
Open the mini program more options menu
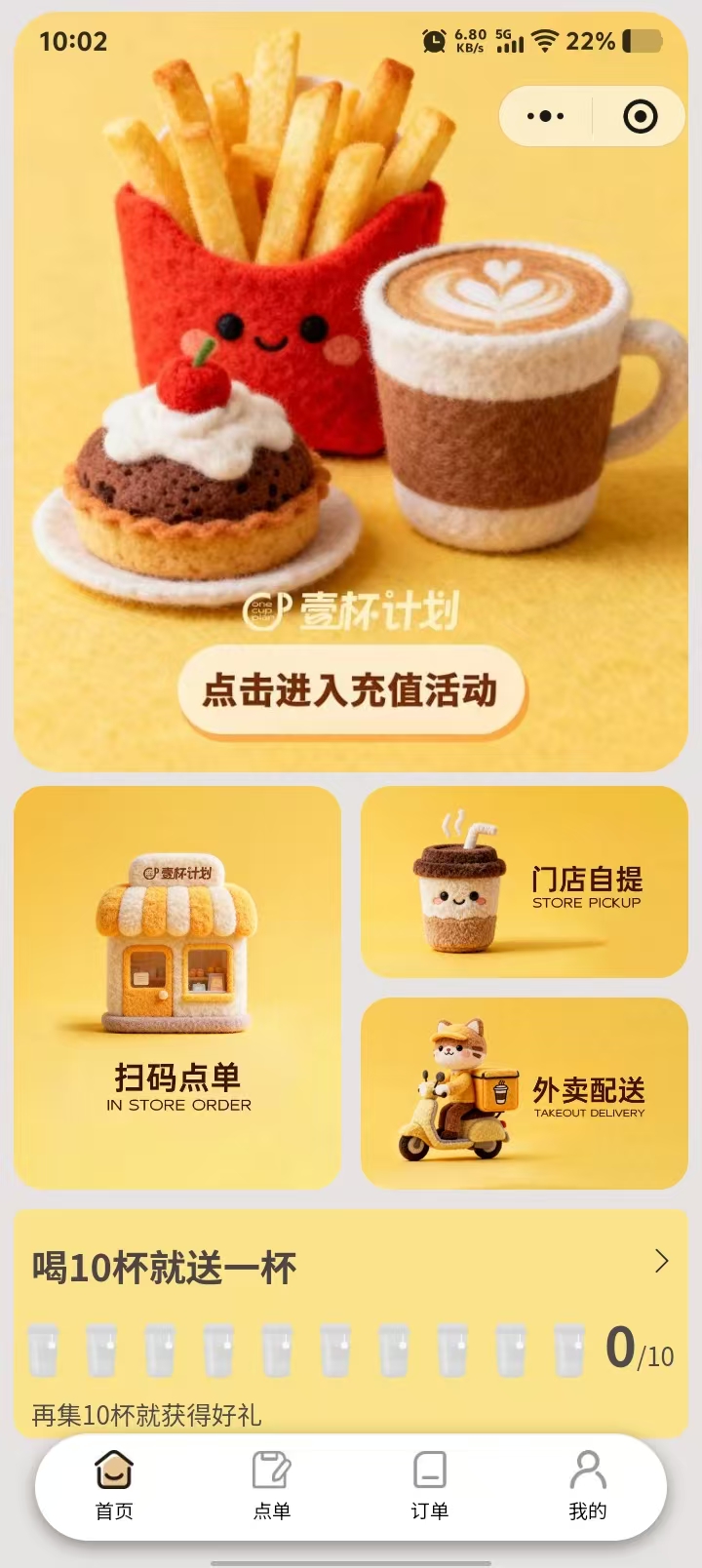[x=545, y=117]
